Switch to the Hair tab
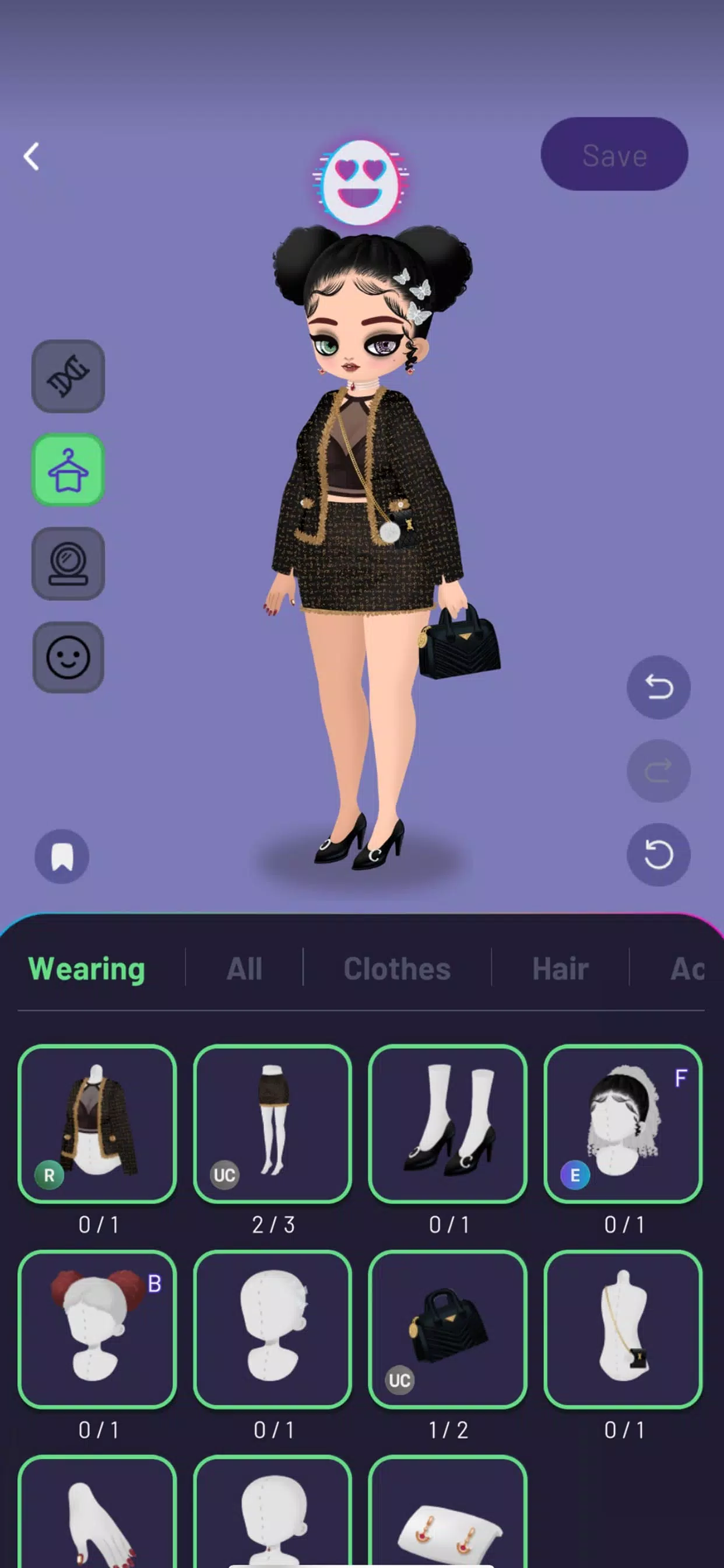 click(x=560, y=968)
